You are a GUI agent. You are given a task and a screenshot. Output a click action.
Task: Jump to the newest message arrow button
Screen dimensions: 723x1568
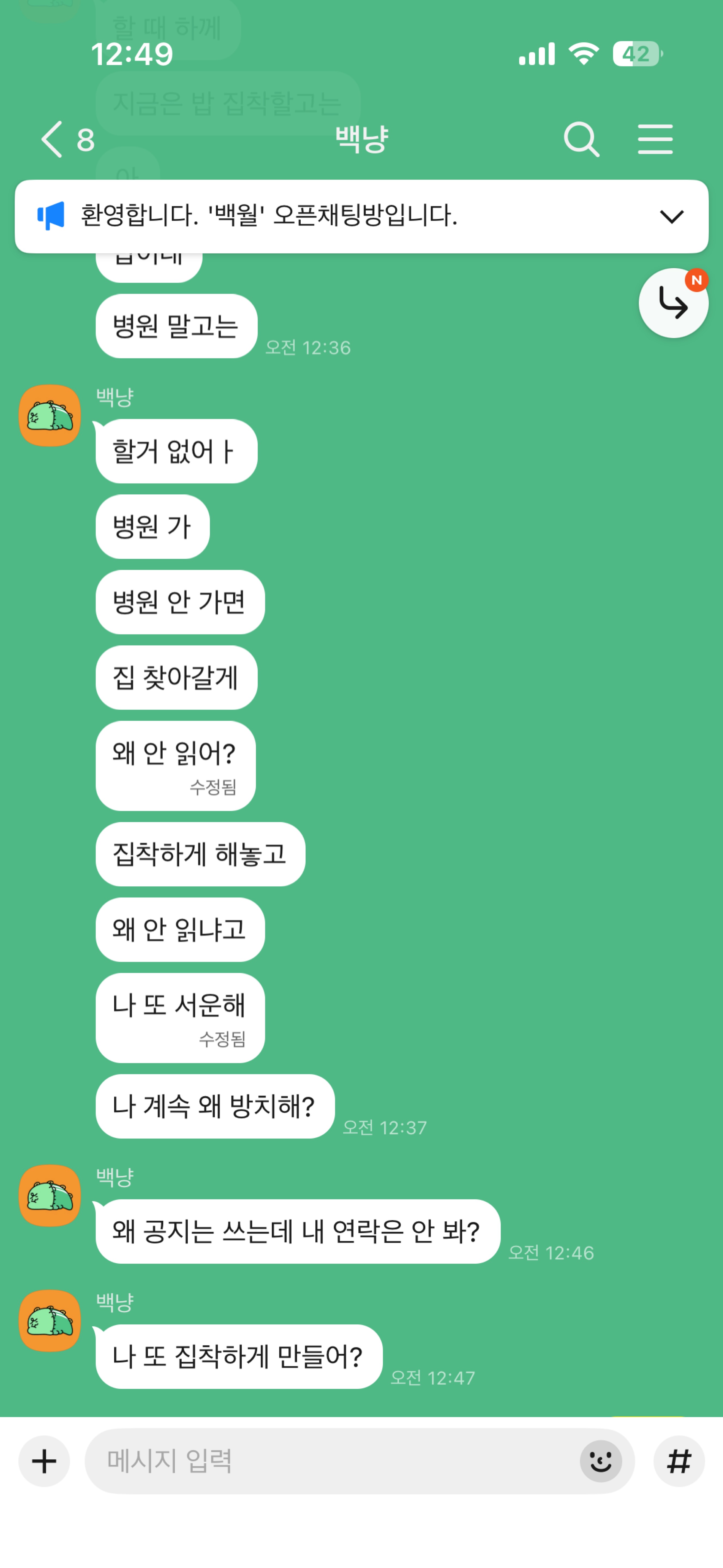tap(672, 303)
